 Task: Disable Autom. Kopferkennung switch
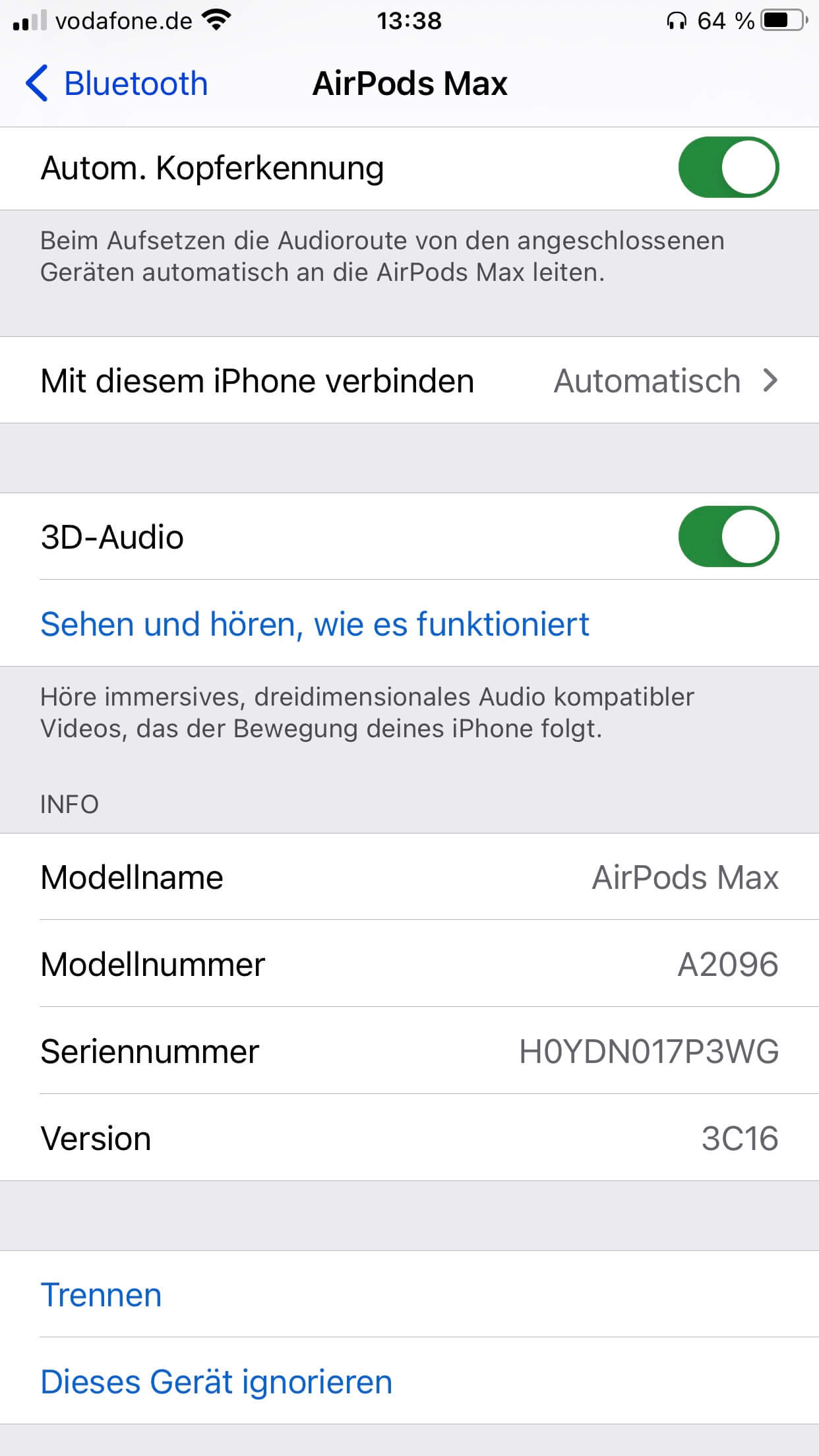click(728, 167)
